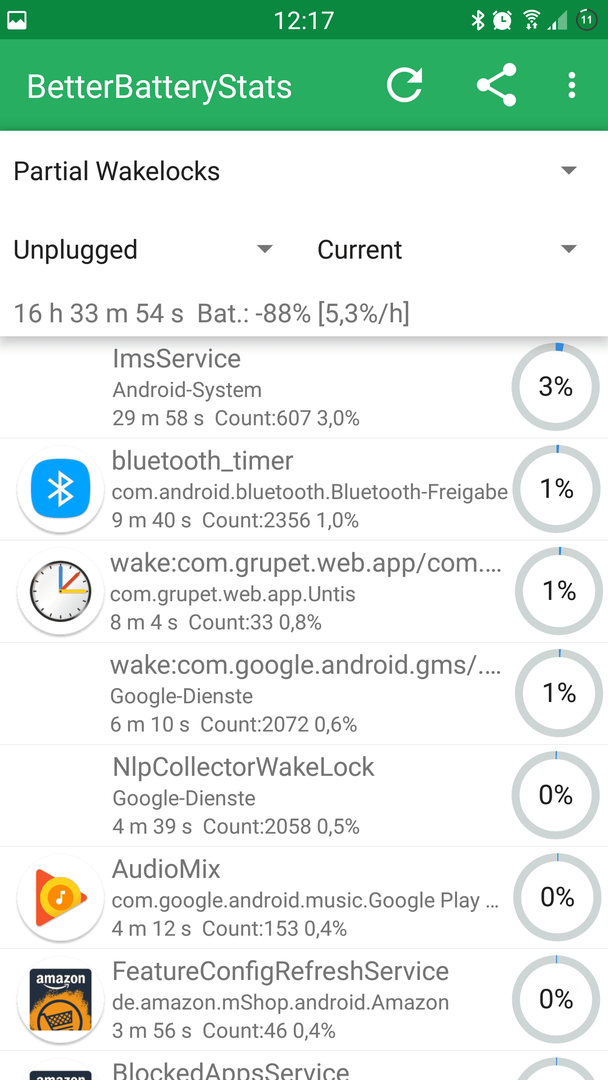Tap the wake:com.google.android.gms entry
This screenshot has width=608, height=1080.
304,694
